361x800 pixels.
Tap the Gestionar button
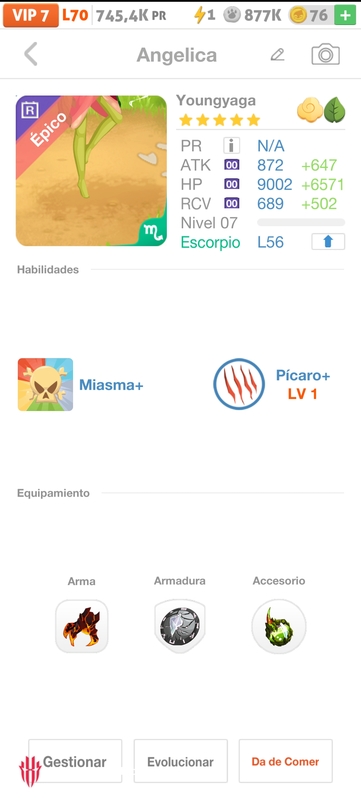(x=75, y=761)
